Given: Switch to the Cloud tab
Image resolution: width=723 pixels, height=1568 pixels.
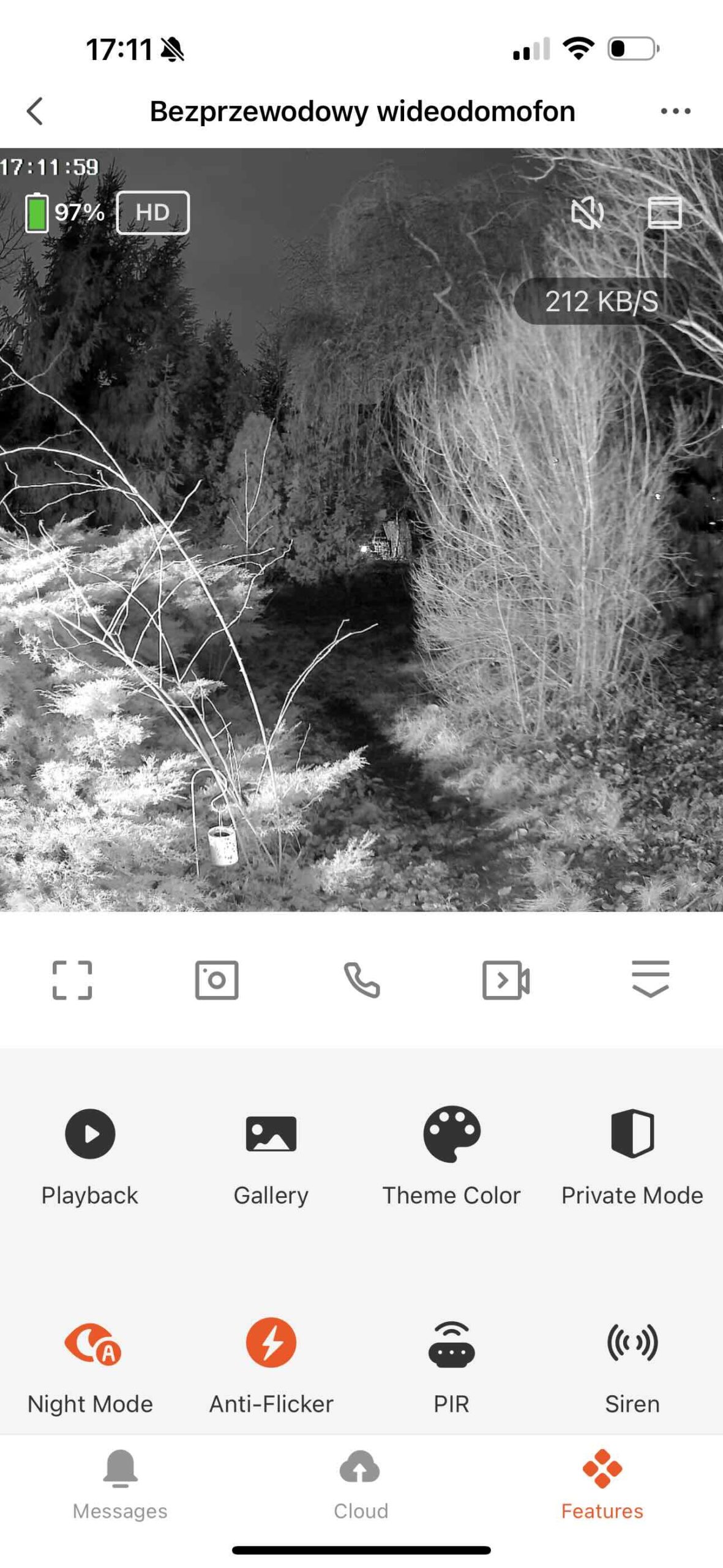Looking at the screenshot, I should coord(361,1483).
